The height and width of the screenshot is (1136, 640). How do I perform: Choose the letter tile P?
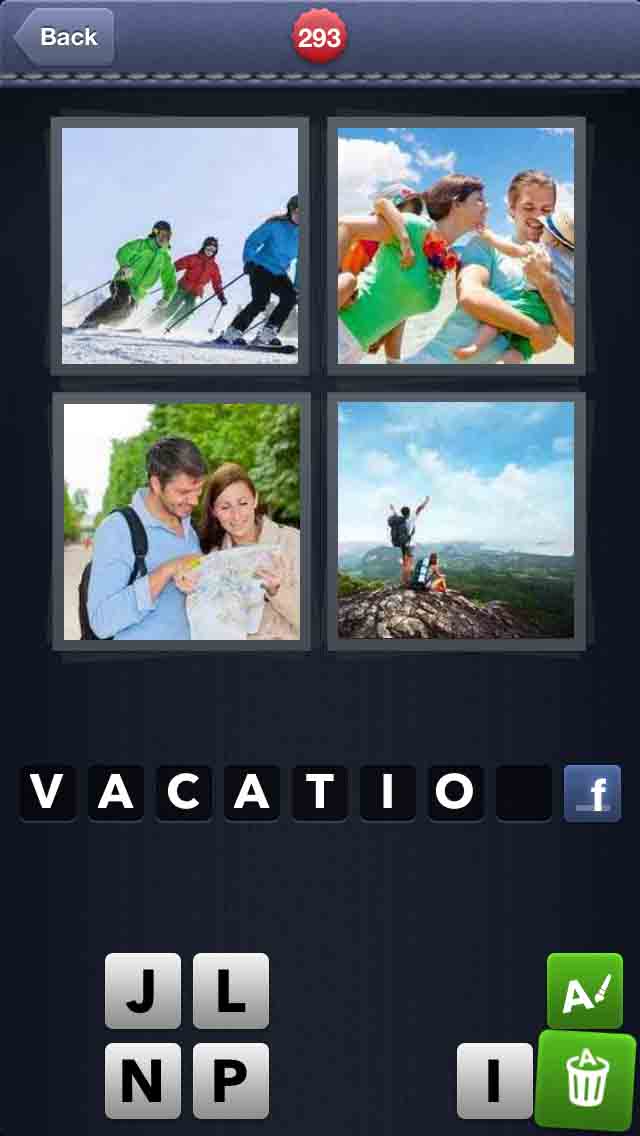231,1080
